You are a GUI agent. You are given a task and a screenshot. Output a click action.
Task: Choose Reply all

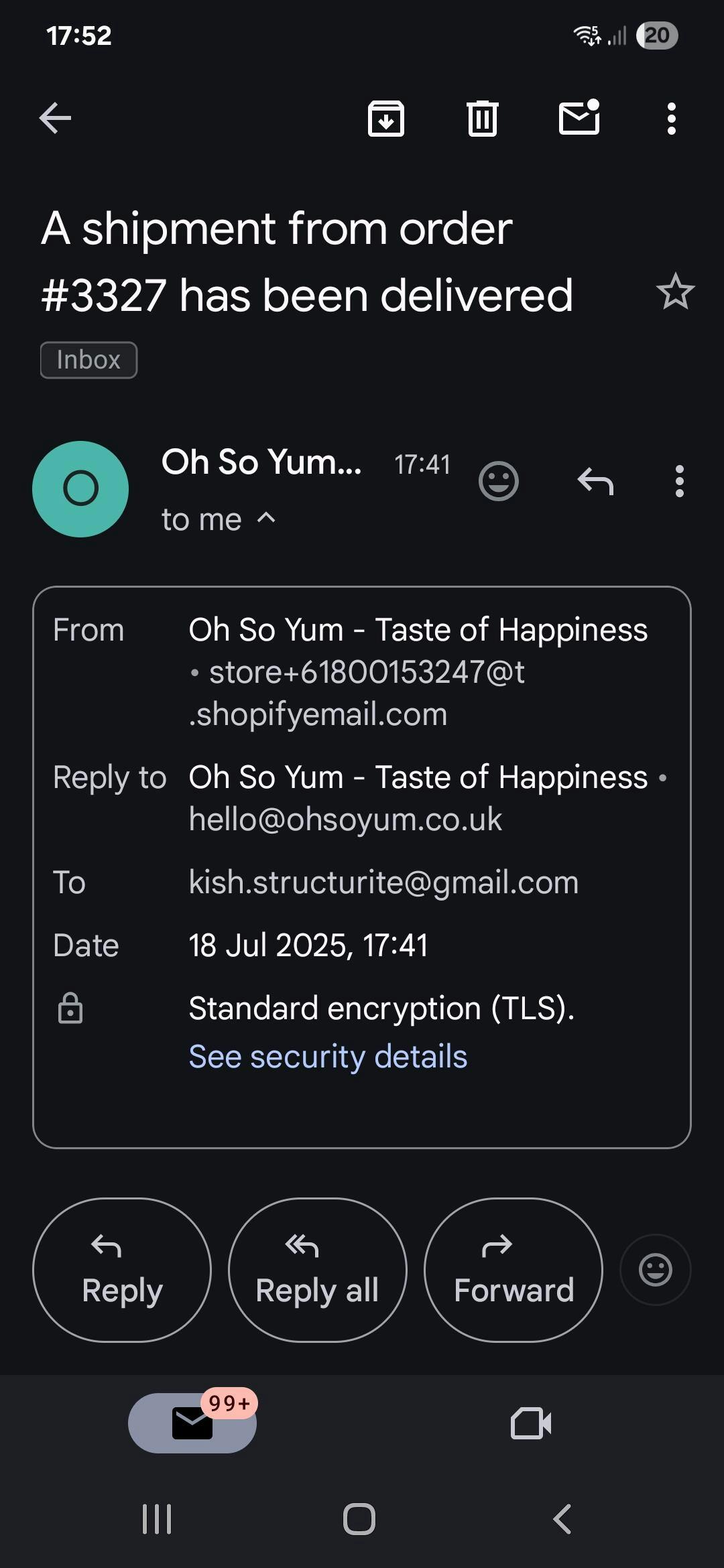coord(318,1270)
